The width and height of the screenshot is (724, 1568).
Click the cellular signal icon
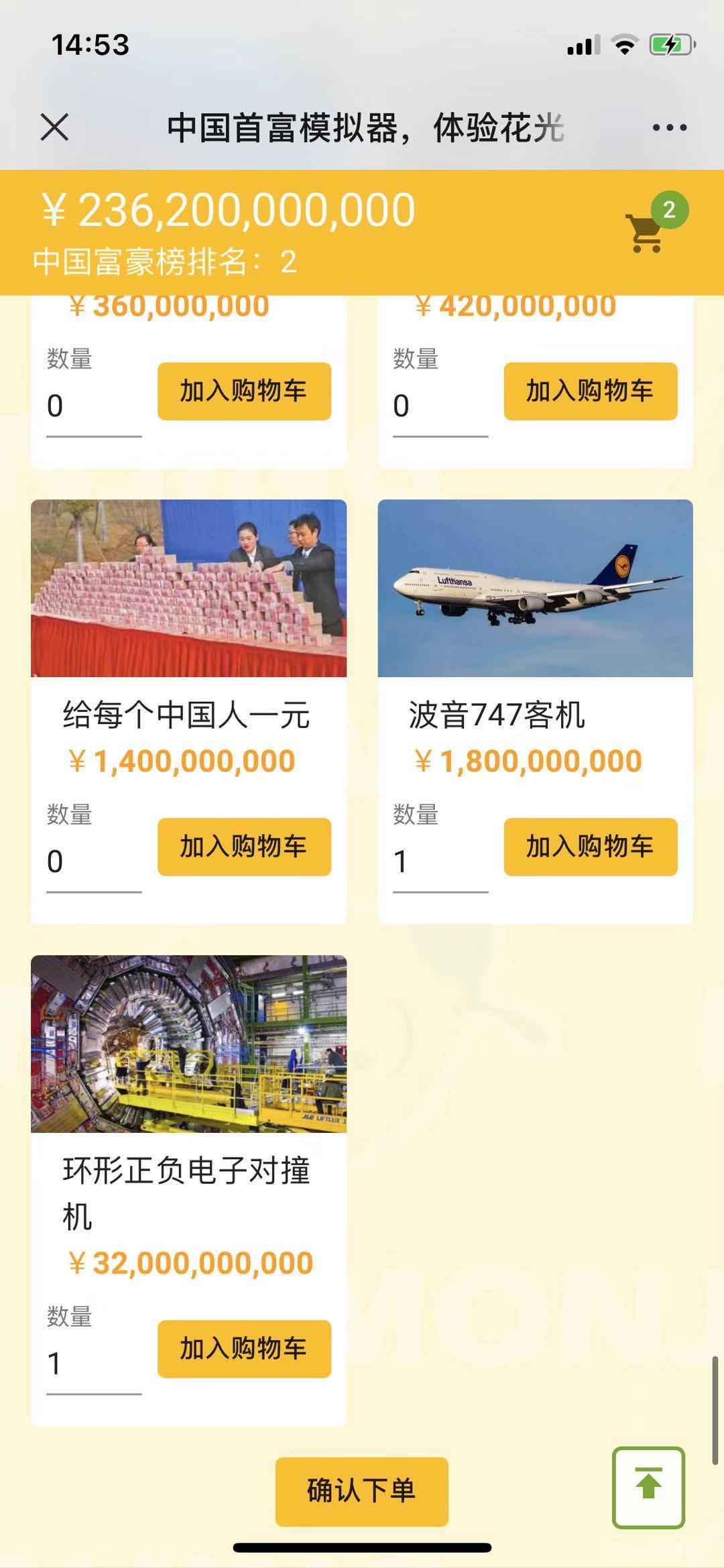point(583,44)
